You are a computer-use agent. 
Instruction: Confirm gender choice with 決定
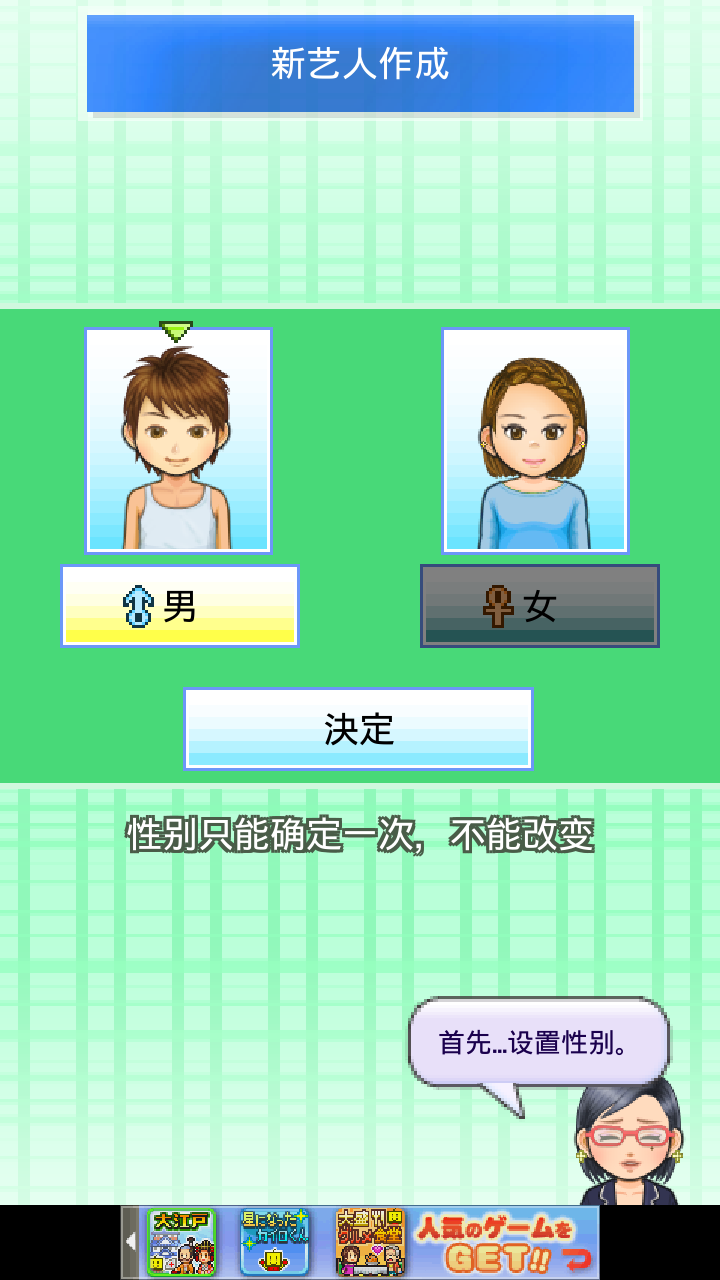pyautogui.click(x=357, y=727)
